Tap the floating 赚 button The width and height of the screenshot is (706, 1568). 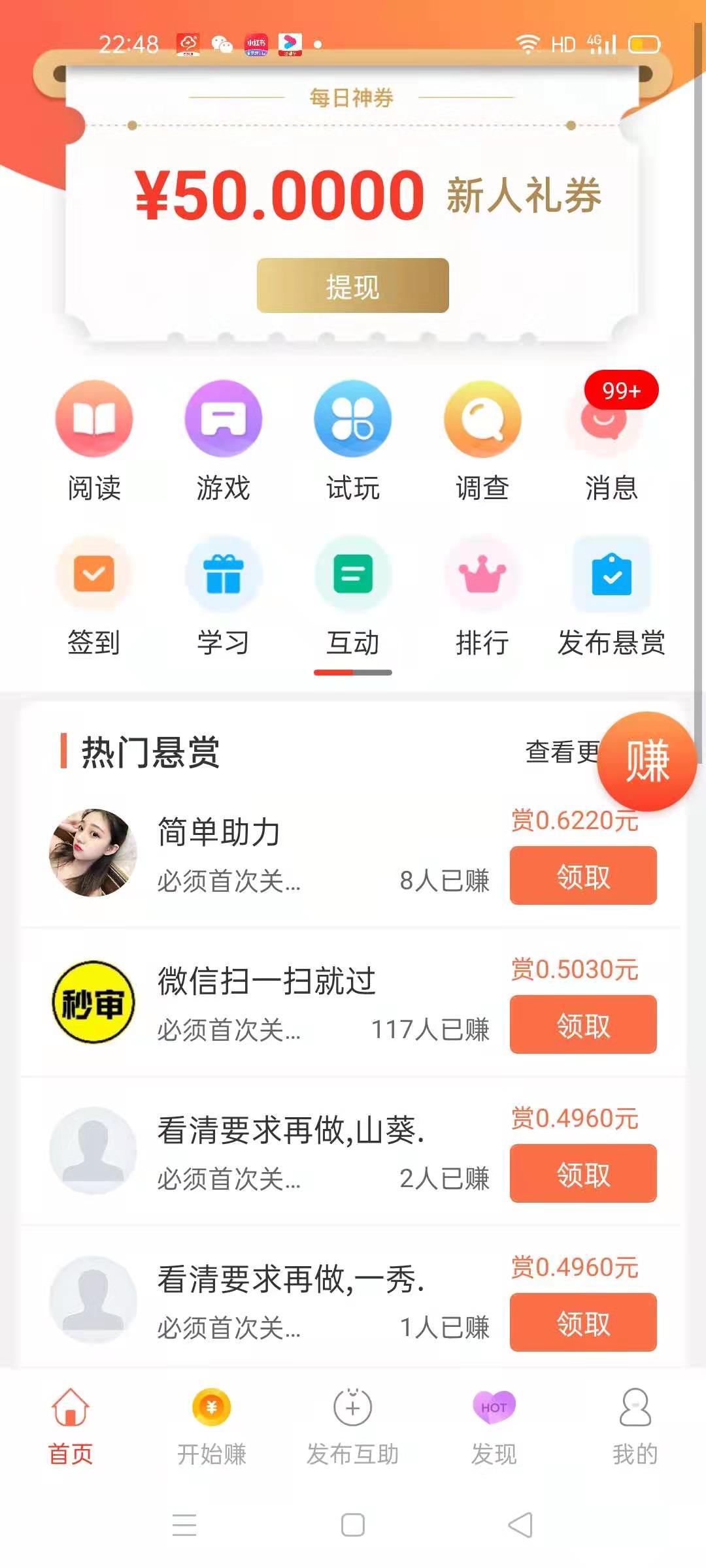point(647,760)
